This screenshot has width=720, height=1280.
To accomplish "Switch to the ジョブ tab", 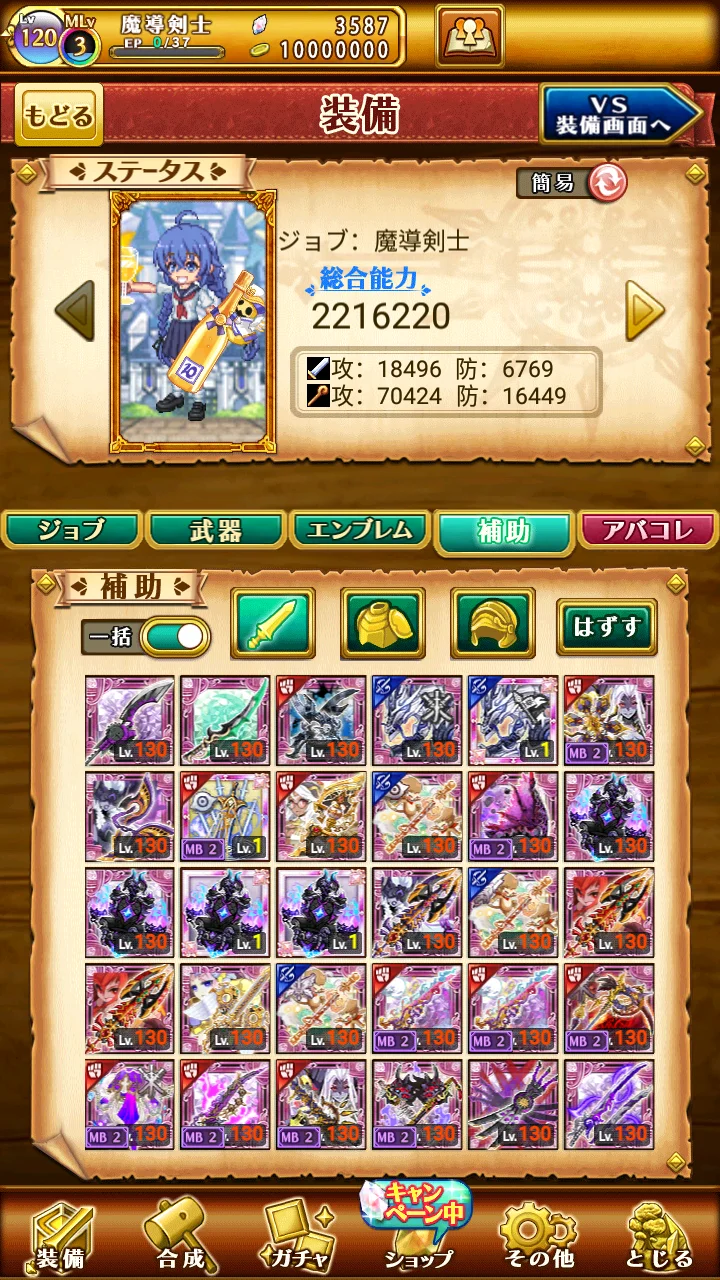I will 72,530.
